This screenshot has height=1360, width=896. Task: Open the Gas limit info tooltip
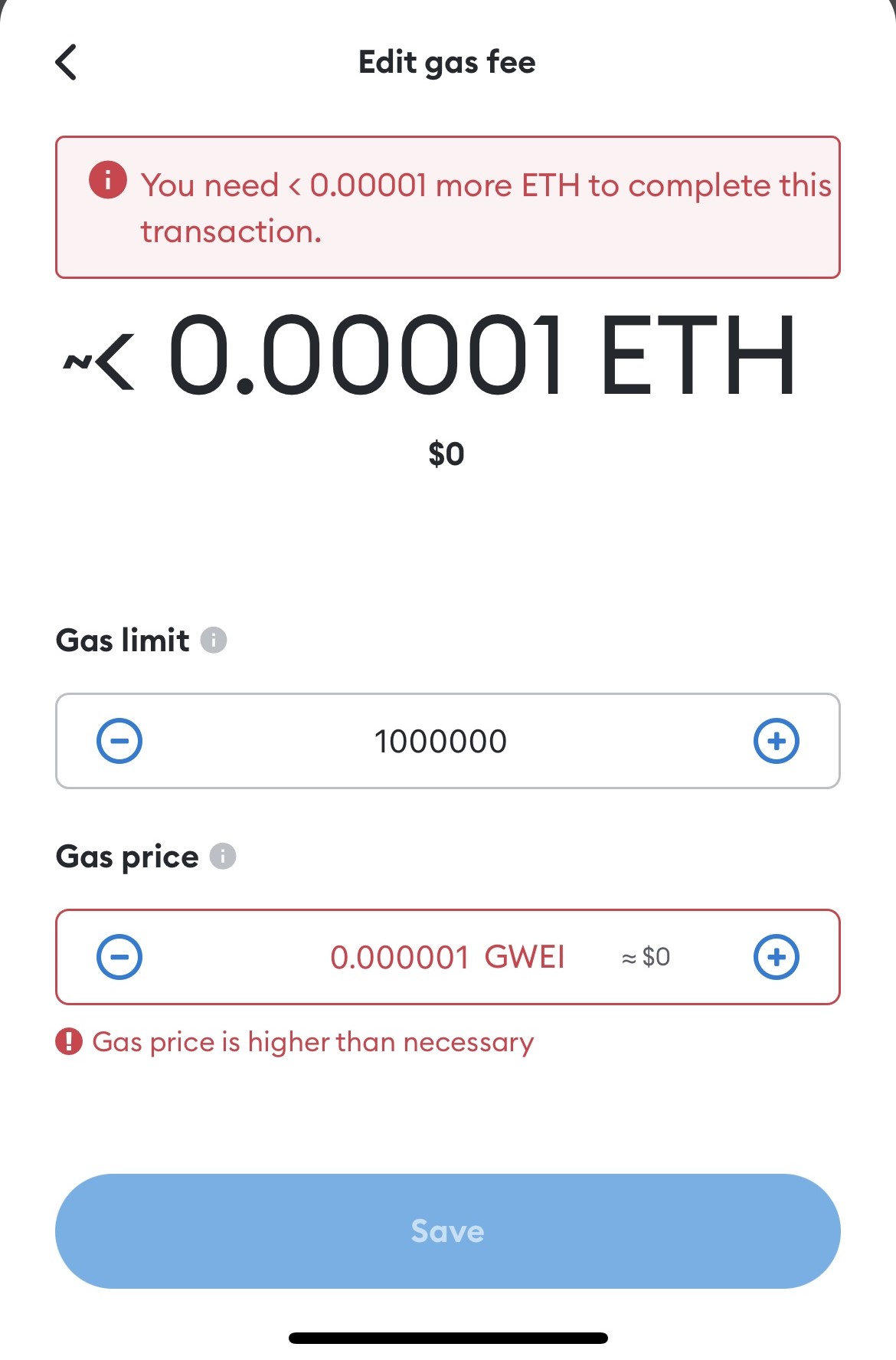click(x=213, y=639)
